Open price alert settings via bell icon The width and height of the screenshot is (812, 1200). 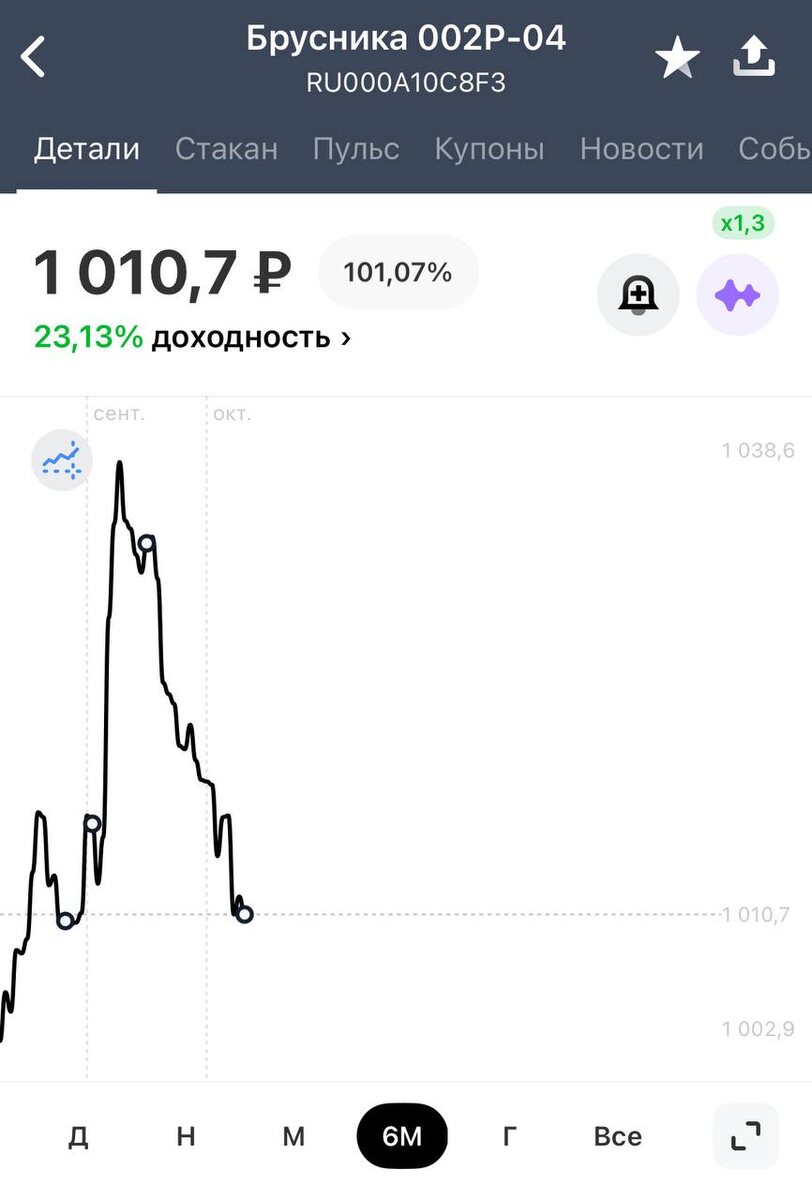coord(638,294)
